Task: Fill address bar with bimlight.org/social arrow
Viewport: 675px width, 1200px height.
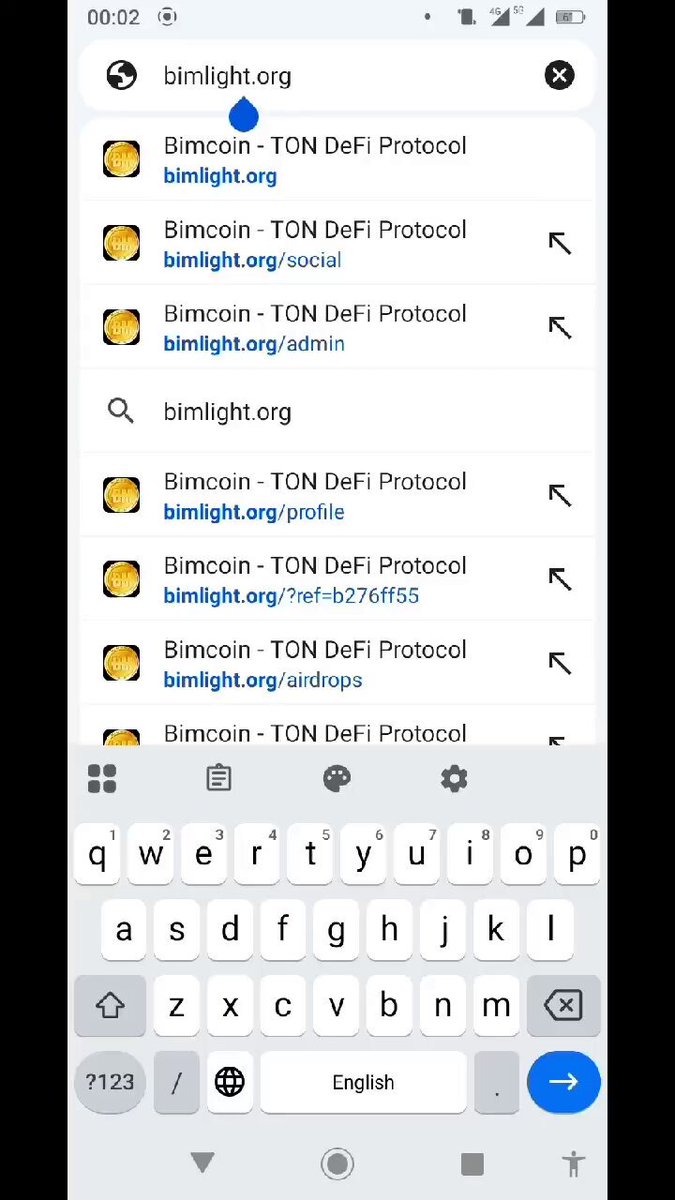Action: click(x=559, y=243)
